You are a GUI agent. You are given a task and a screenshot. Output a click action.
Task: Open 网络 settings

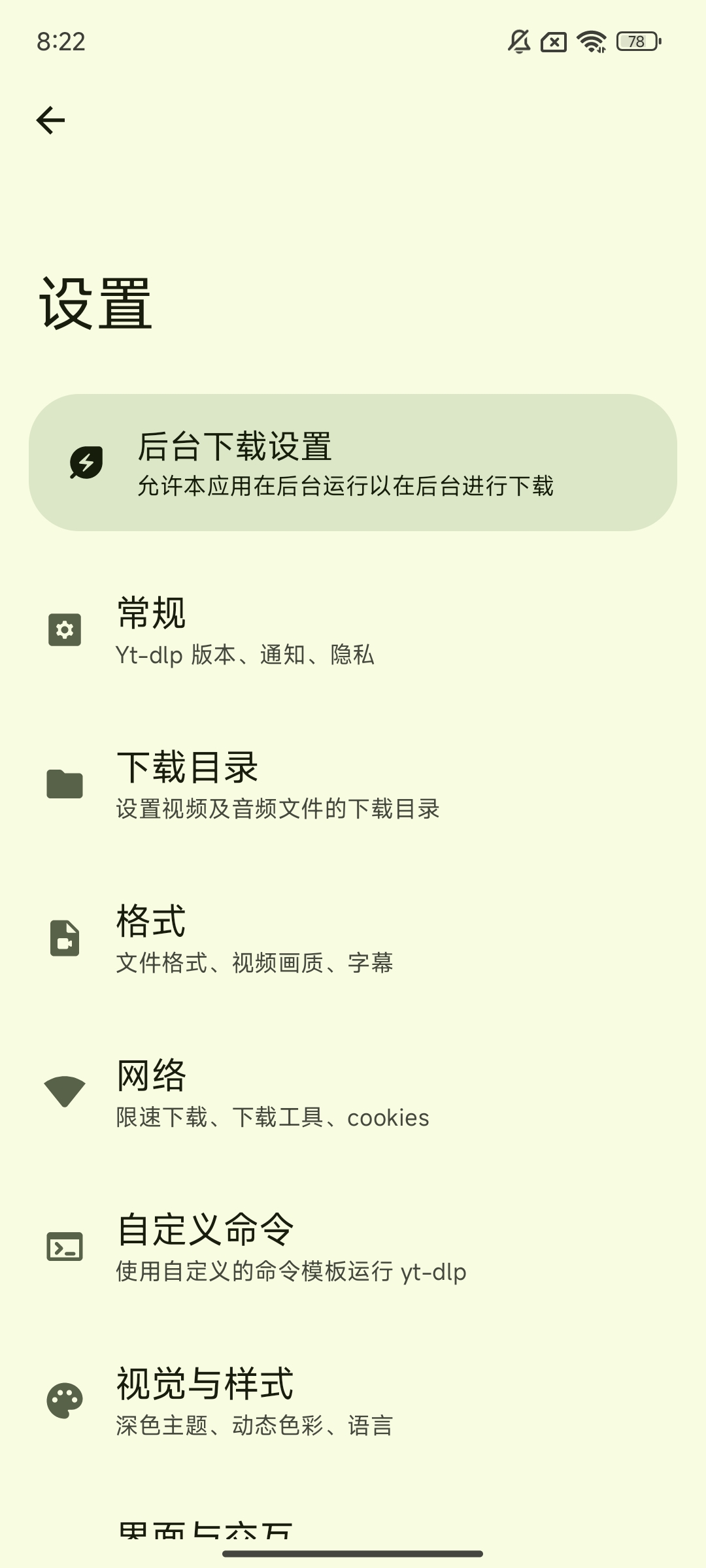coord(353,1093)
